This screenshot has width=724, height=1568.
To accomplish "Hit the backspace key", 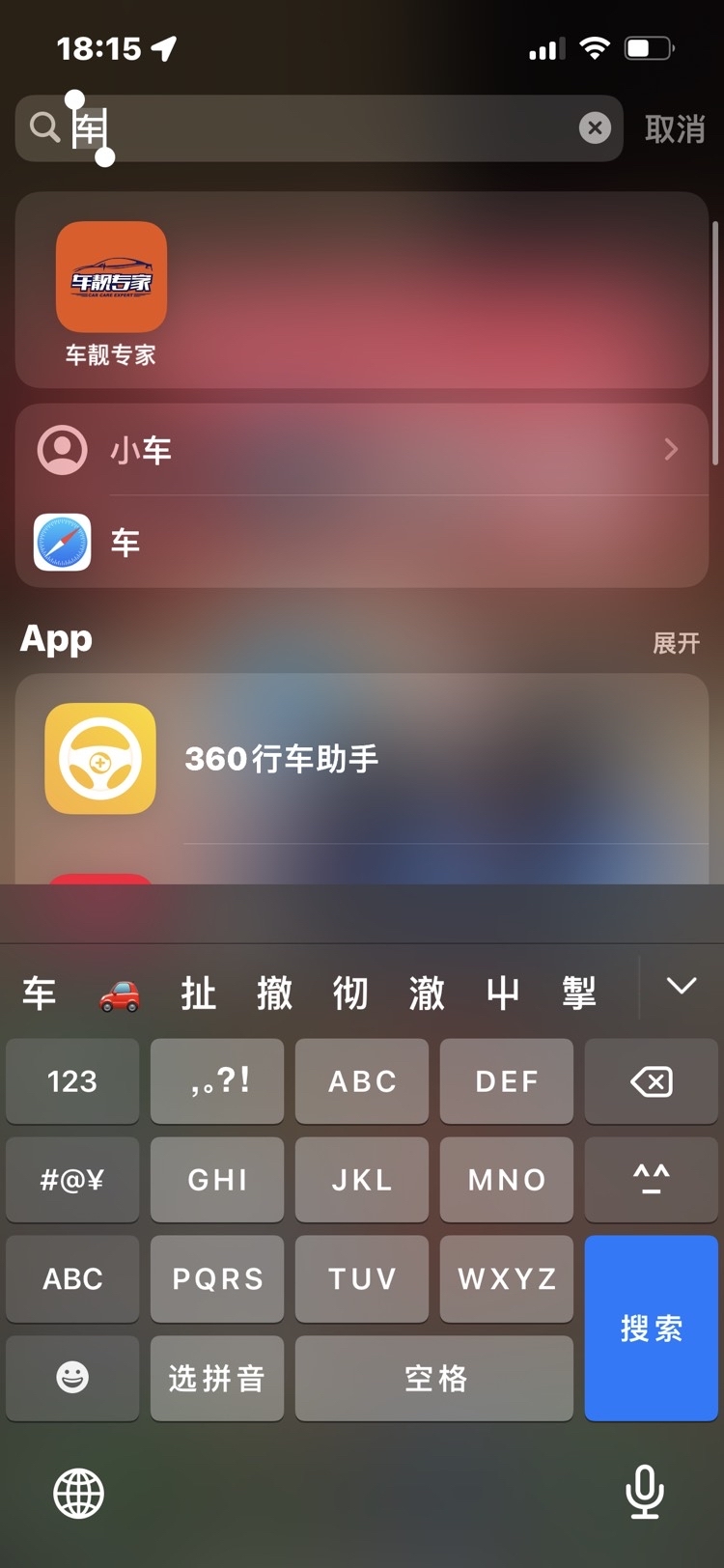I will (x=651, y=1081).
